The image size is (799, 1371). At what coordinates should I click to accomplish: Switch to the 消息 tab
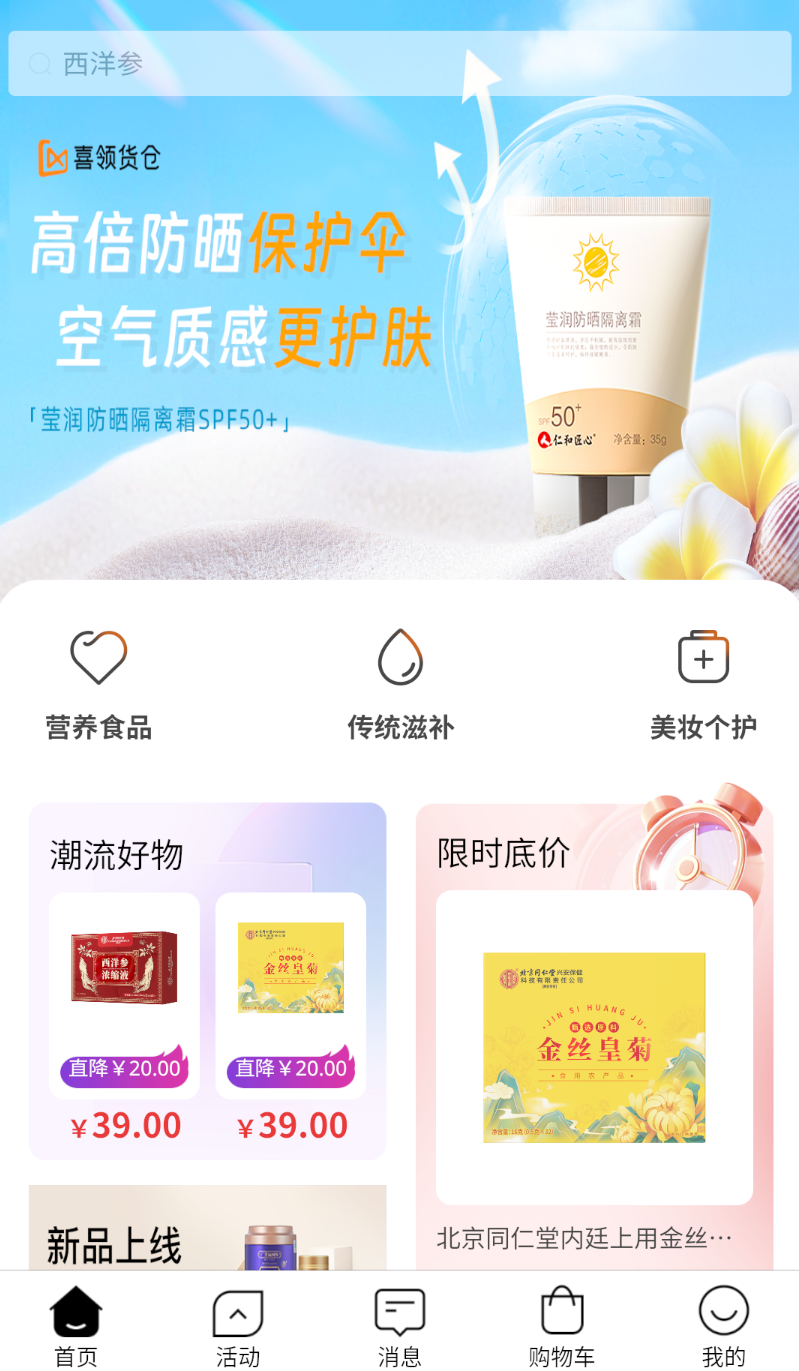[x=400, y=1327]
